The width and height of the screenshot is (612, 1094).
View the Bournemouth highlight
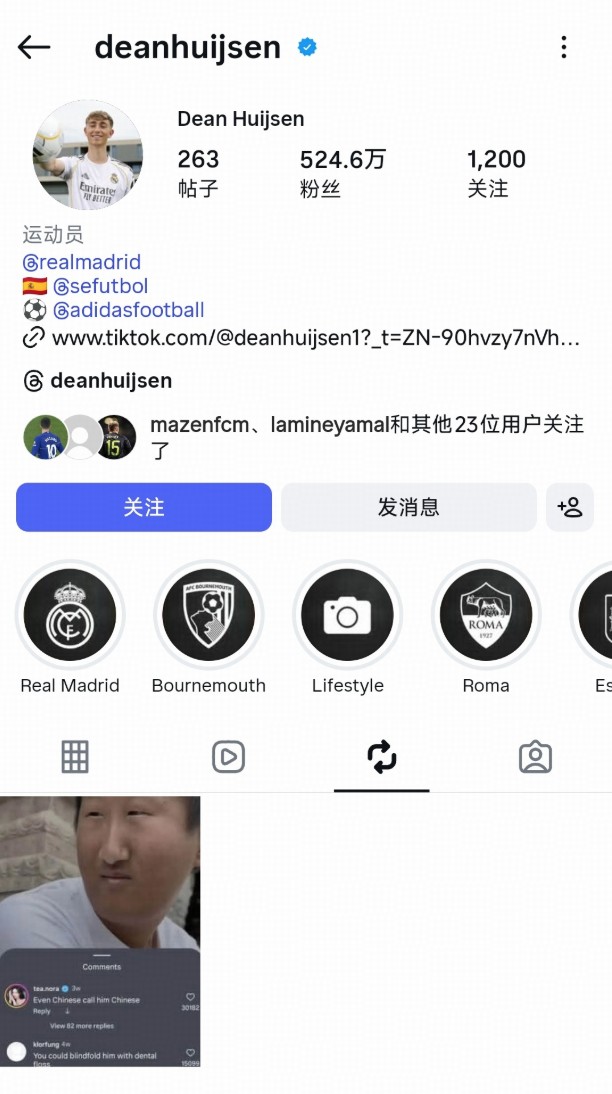click(x=209, y=615)
